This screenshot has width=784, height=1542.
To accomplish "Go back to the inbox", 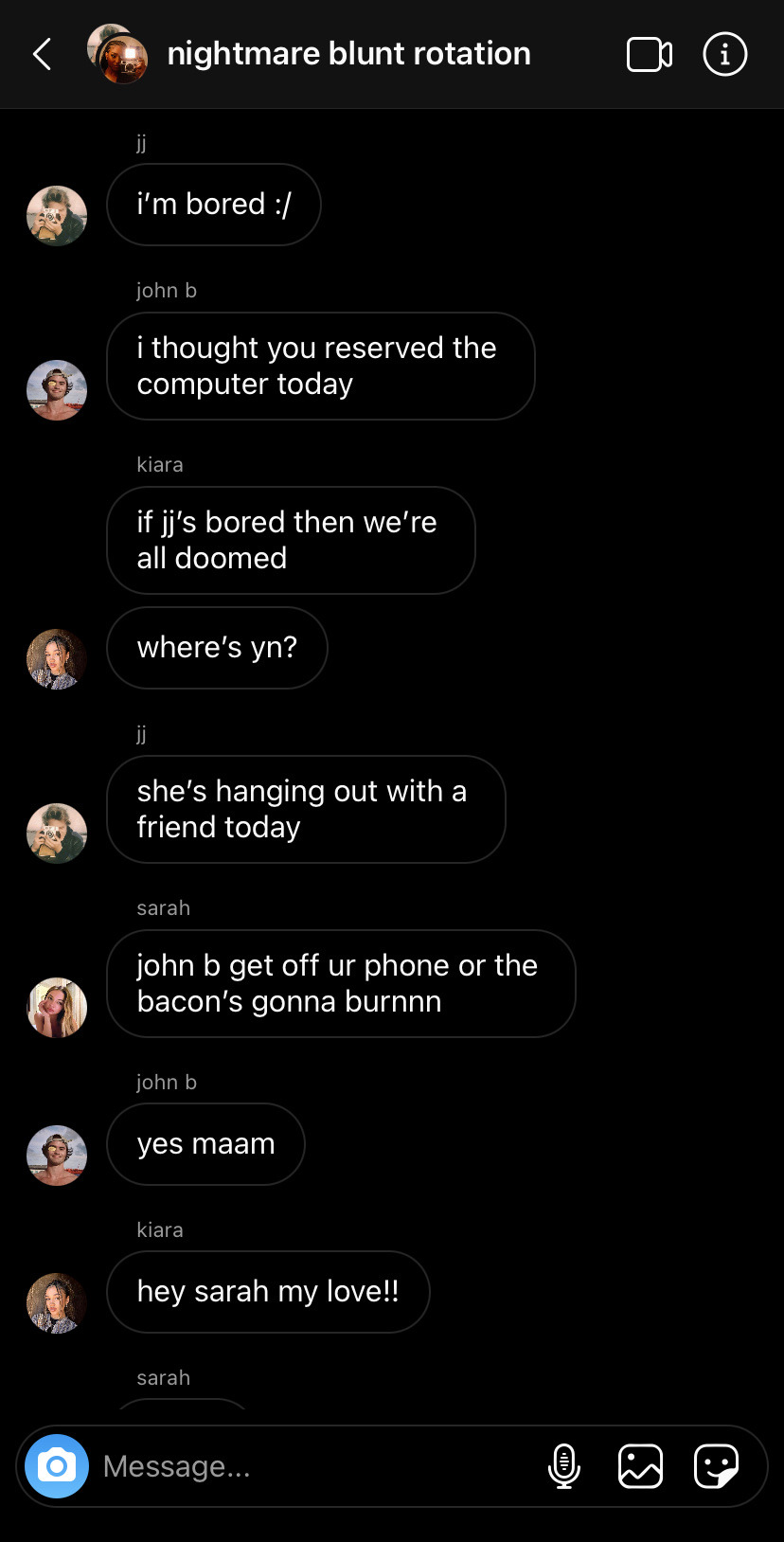I will click(43, 54).
